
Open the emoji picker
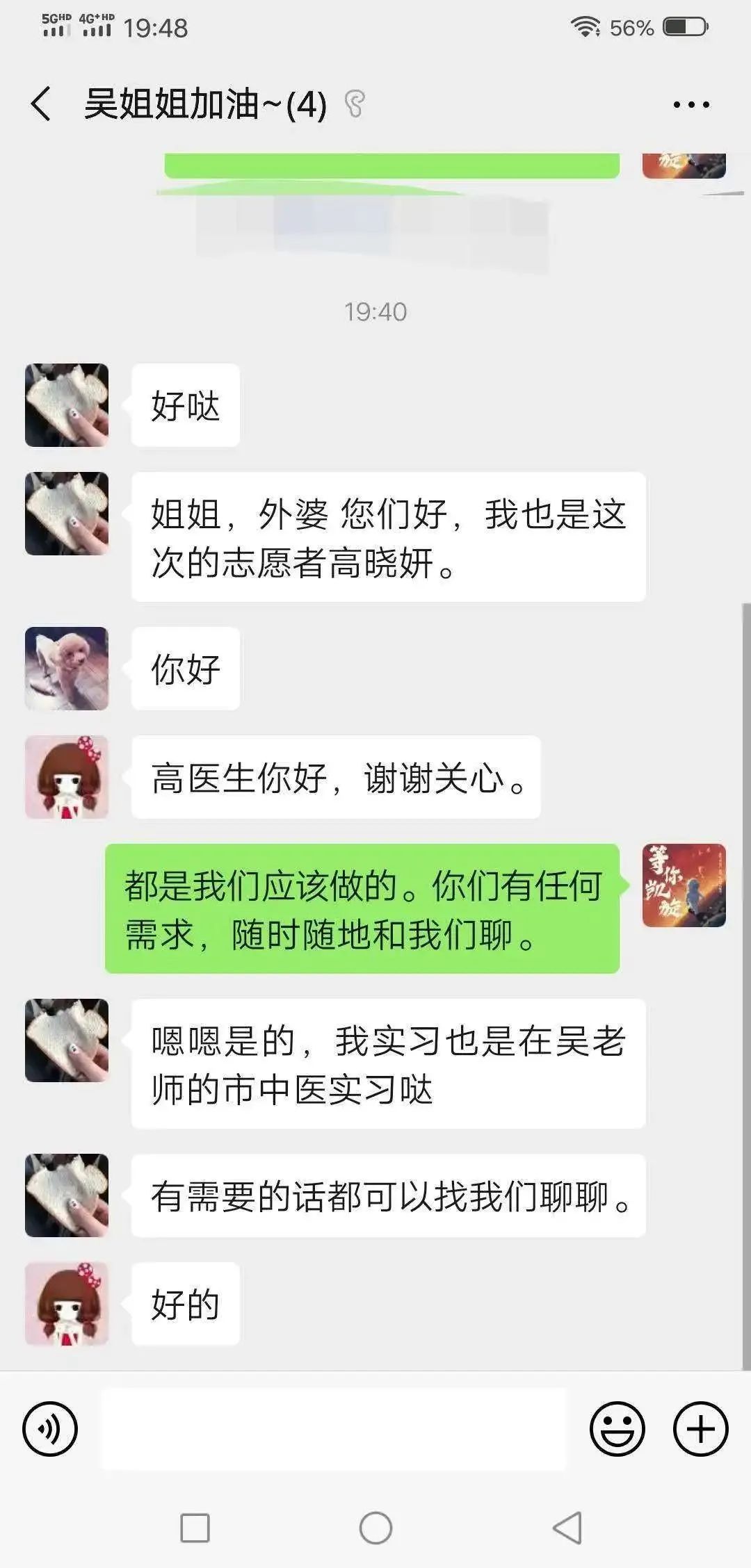[617, 1429]
